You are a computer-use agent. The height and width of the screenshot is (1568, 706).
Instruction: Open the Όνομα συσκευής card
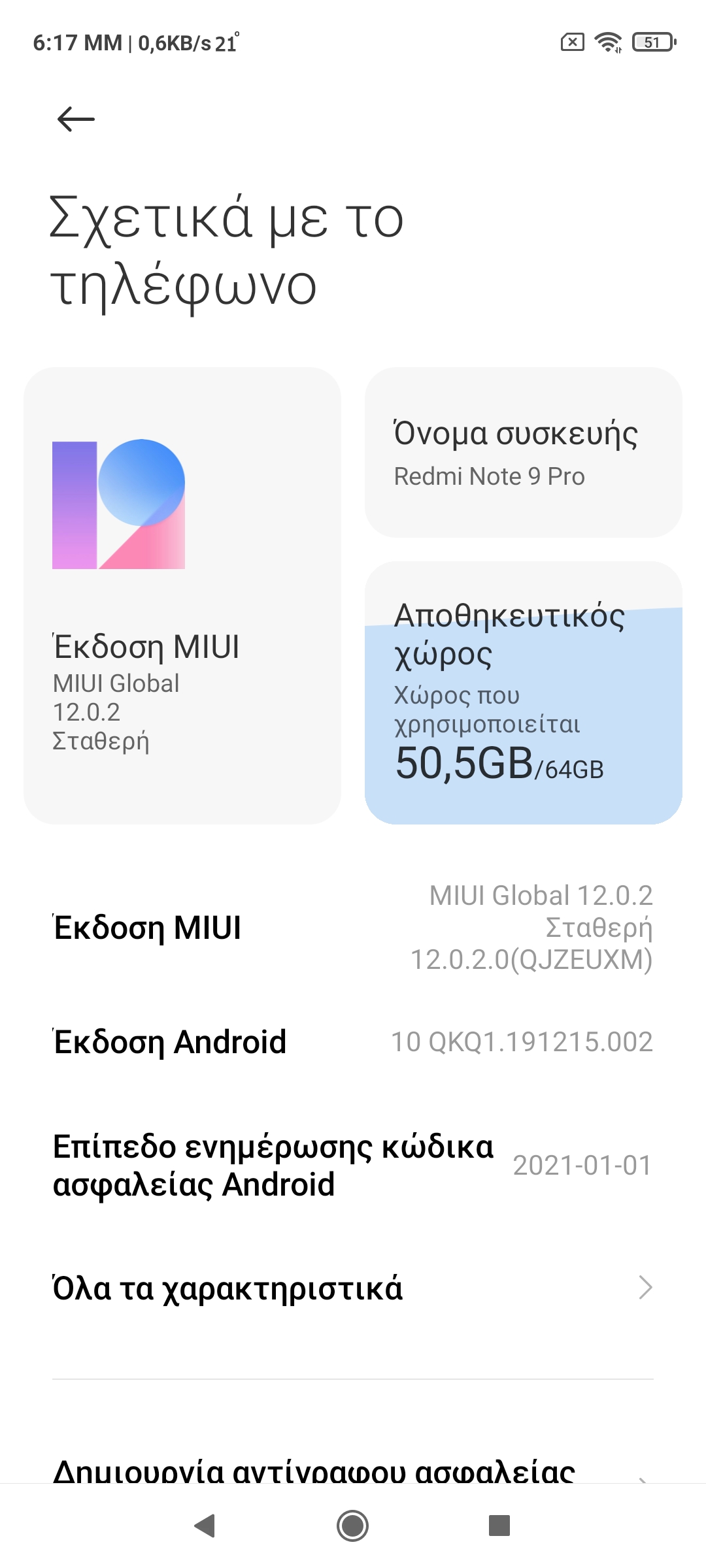523,453
